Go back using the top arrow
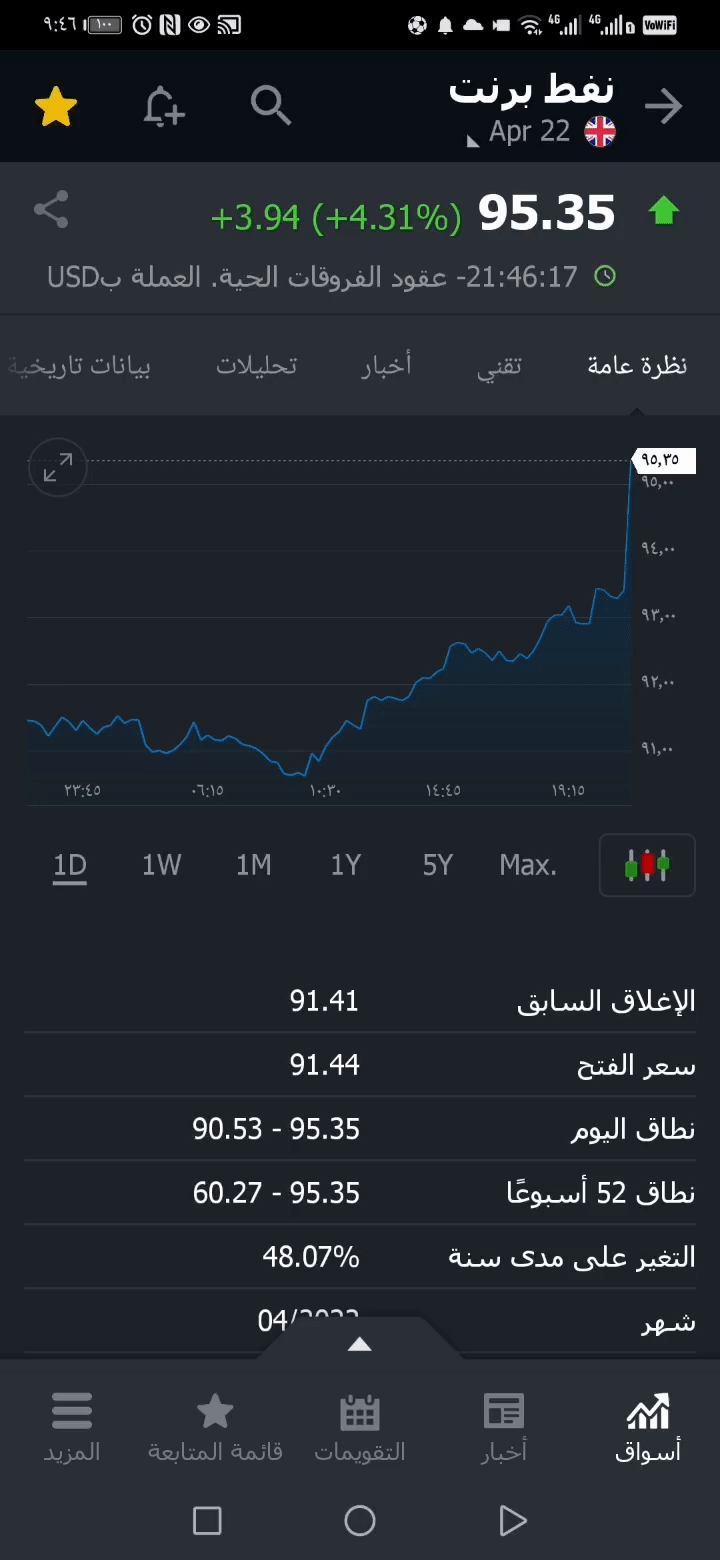Image resolution: width=720 pixels, height=1560 pixels. pos(663,106)
